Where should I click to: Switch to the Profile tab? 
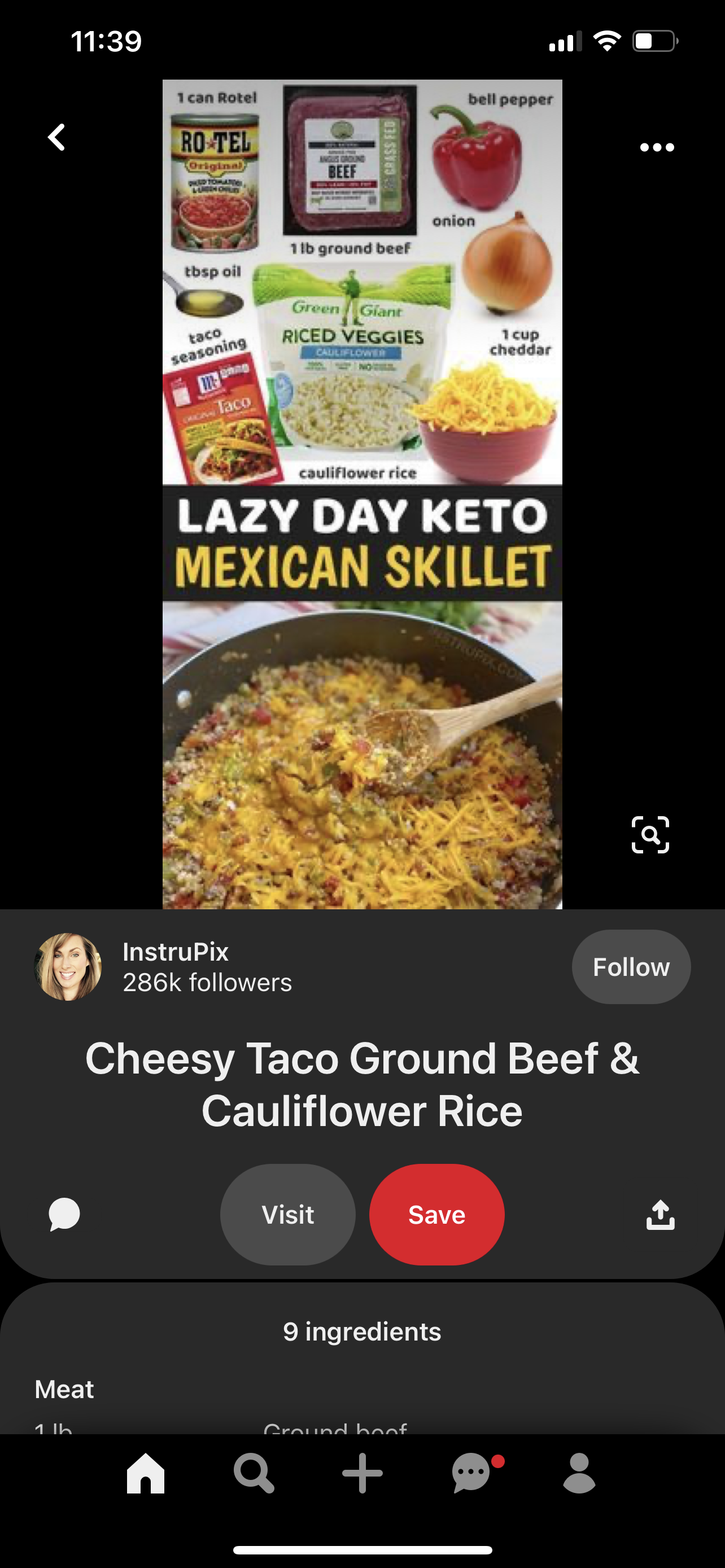click(579, 1473)
